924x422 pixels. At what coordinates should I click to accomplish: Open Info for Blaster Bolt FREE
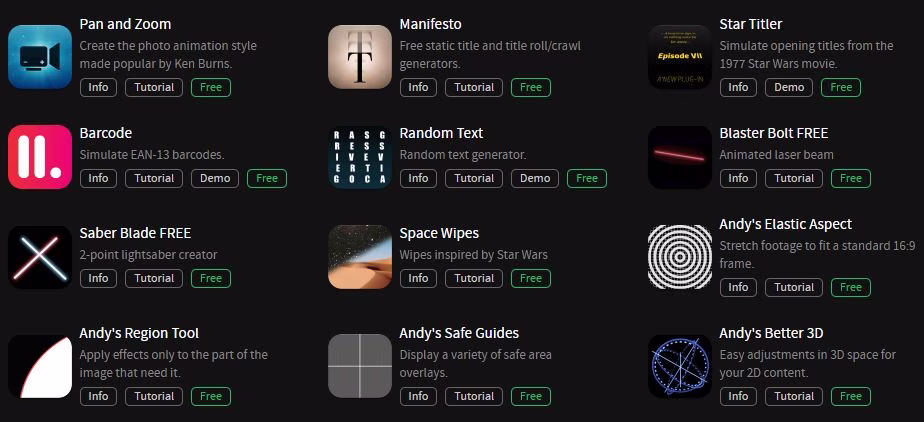pyautogui.click(x=738, y=178)
